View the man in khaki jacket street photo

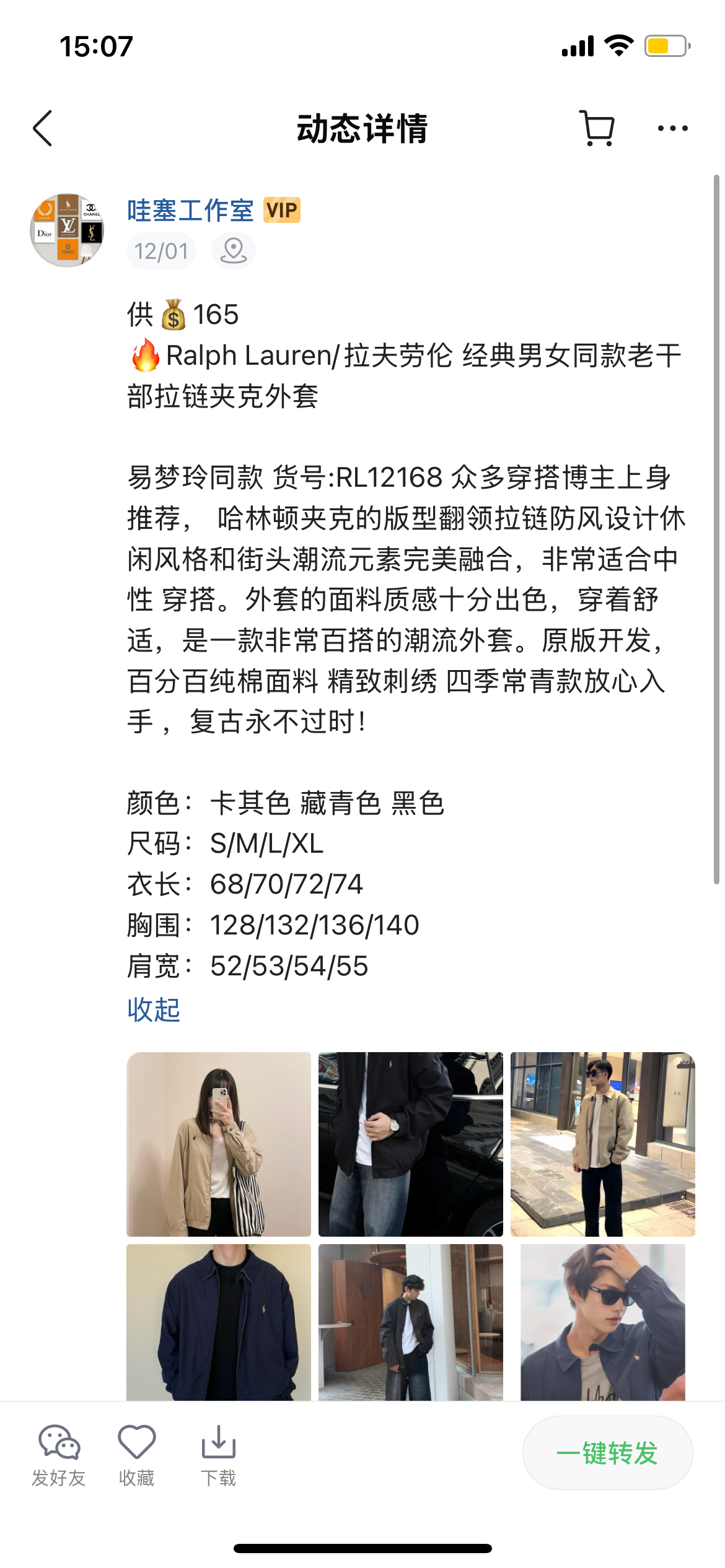click(x=602, y=1144)
